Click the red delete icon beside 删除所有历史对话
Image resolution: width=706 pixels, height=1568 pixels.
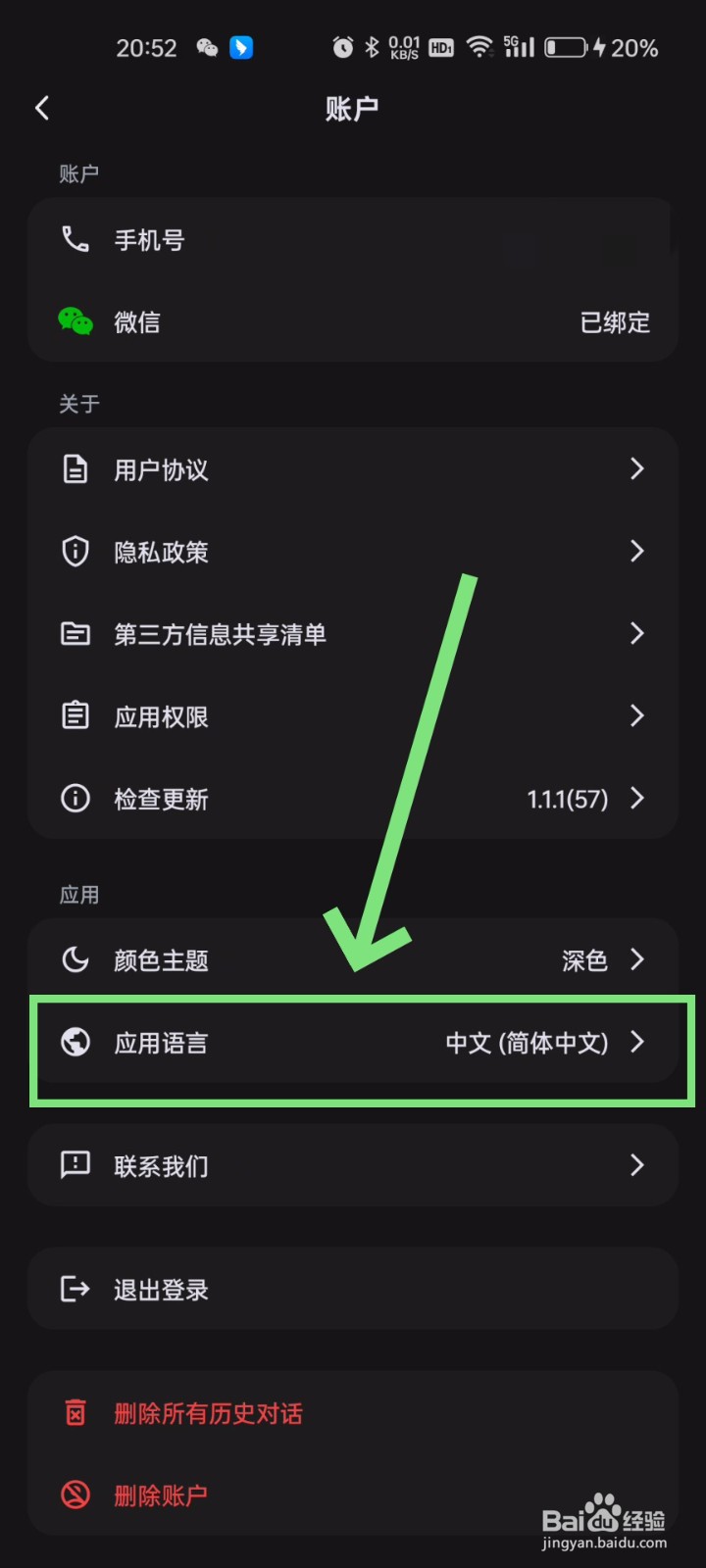point(75,1413)
